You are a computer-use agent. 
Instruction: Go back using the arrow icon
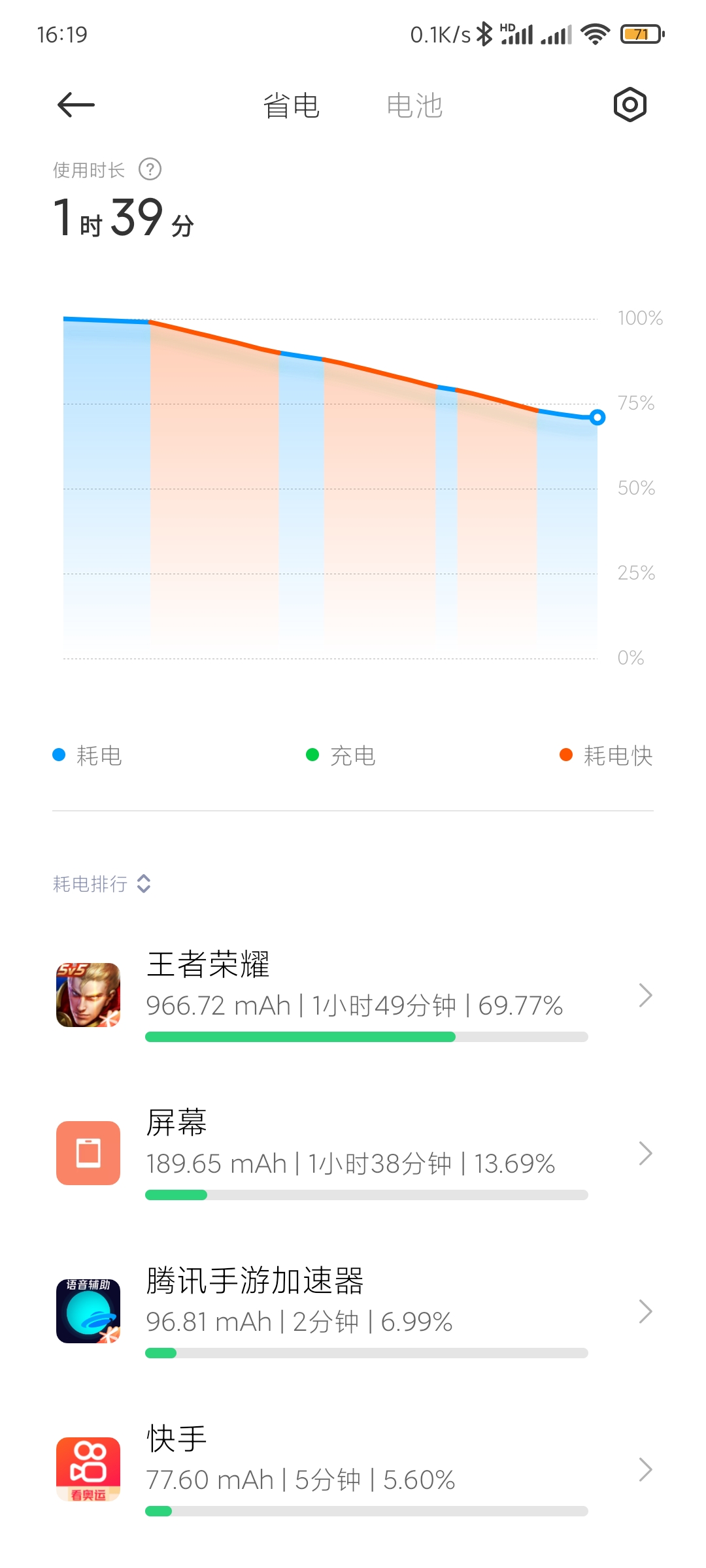click(76, 105)
